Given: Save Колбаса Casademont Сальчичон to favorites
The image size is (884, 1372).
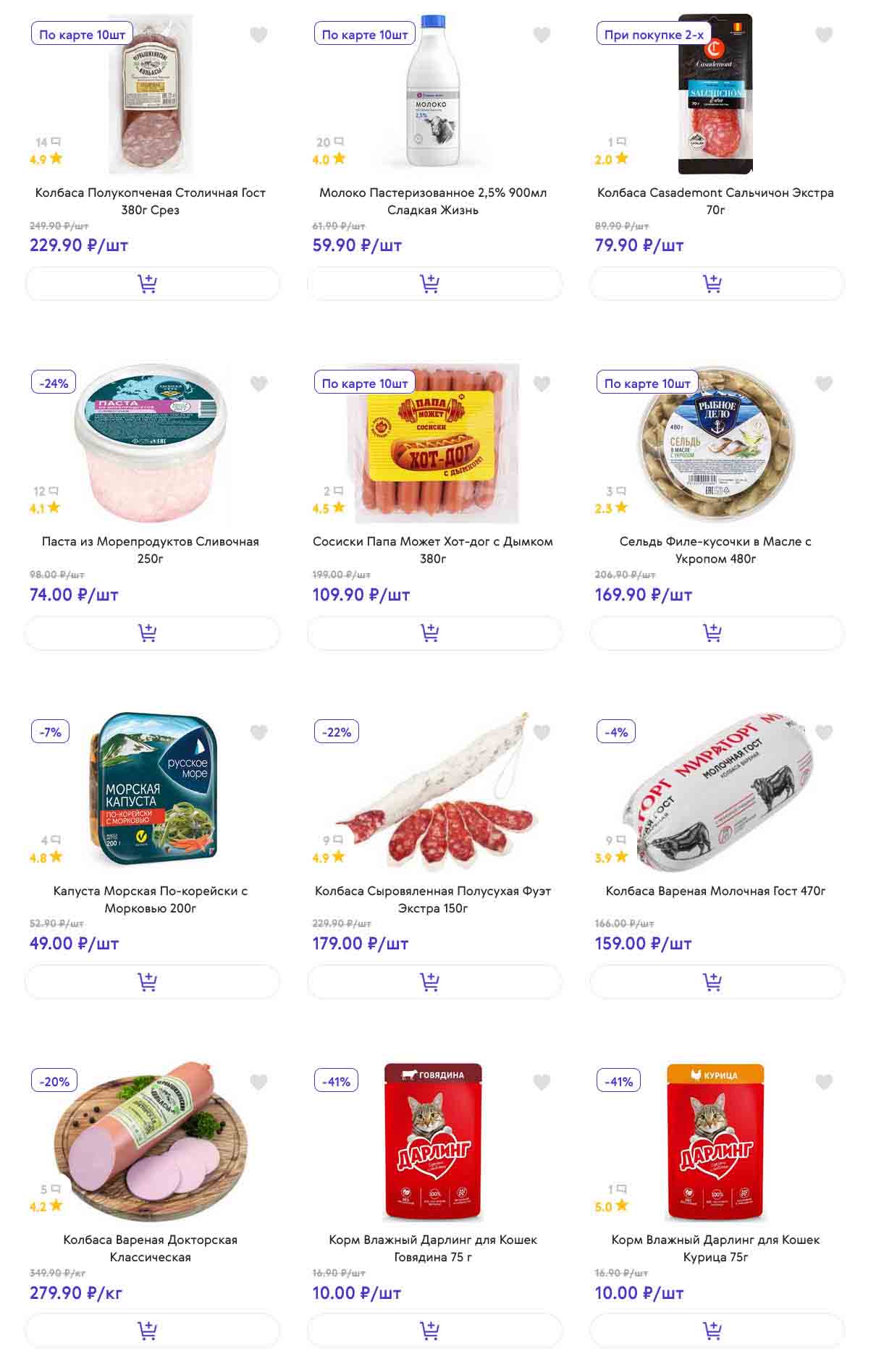Looking at the screenshot, I should (824, 35).
